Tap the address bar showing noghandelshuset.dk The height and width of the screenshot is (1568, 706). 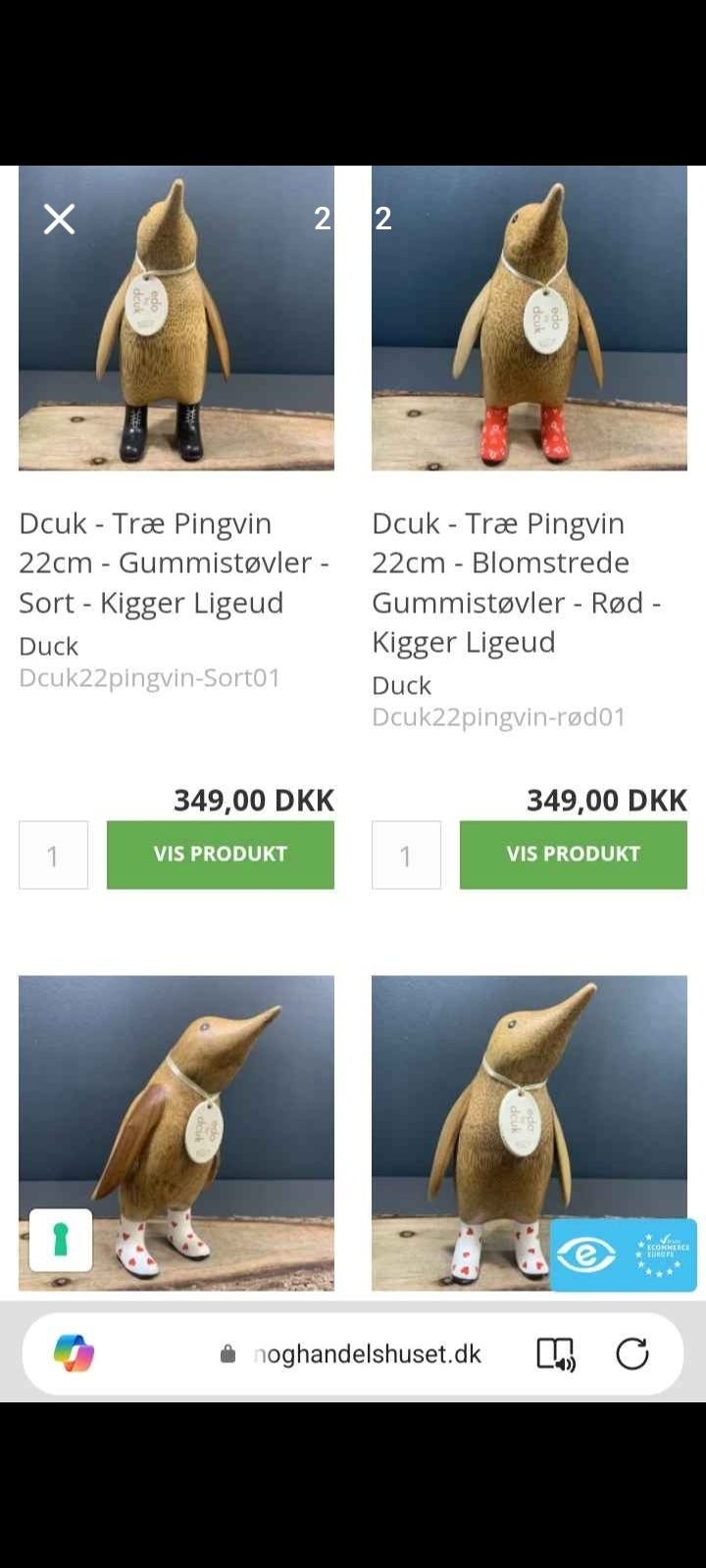368,1354
